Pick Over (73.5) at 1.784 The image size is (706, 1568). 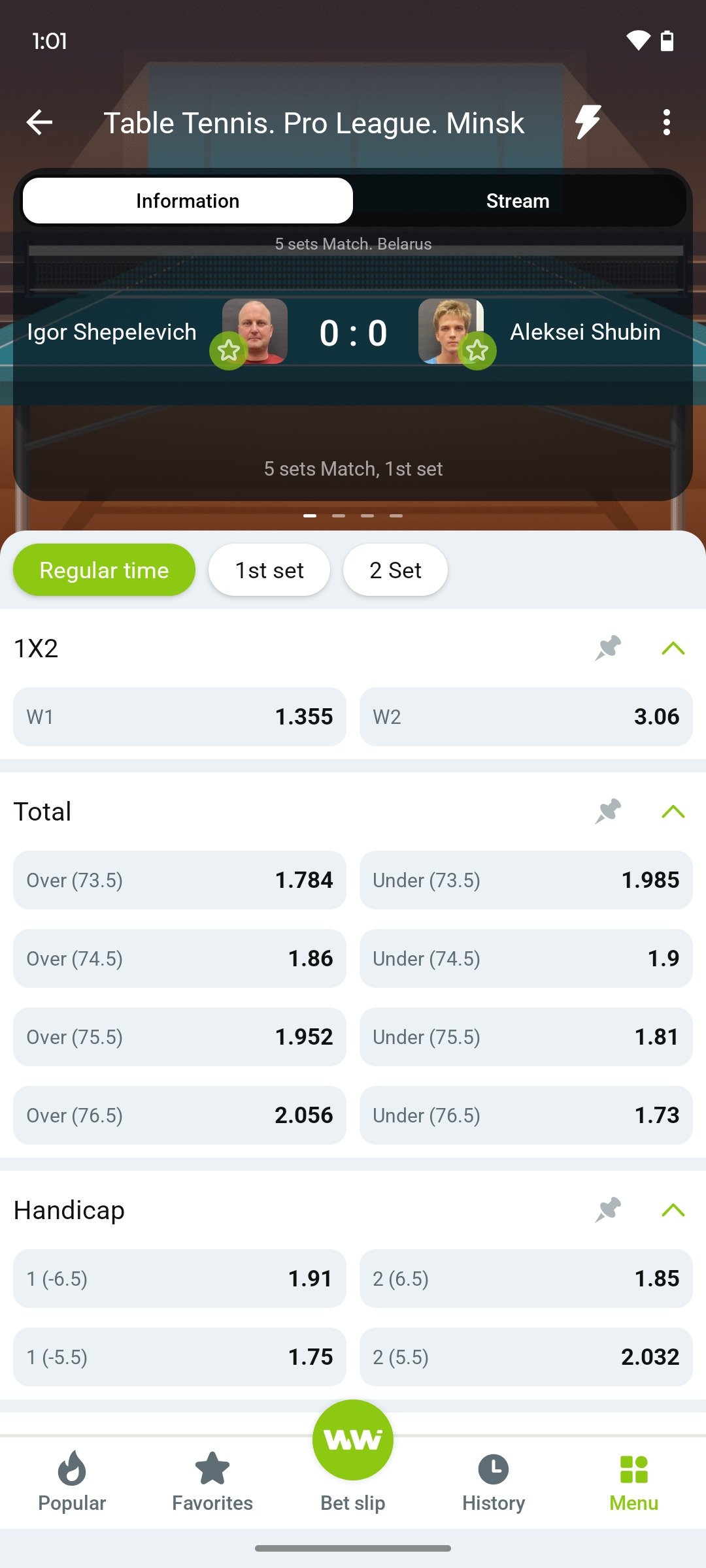179,880
